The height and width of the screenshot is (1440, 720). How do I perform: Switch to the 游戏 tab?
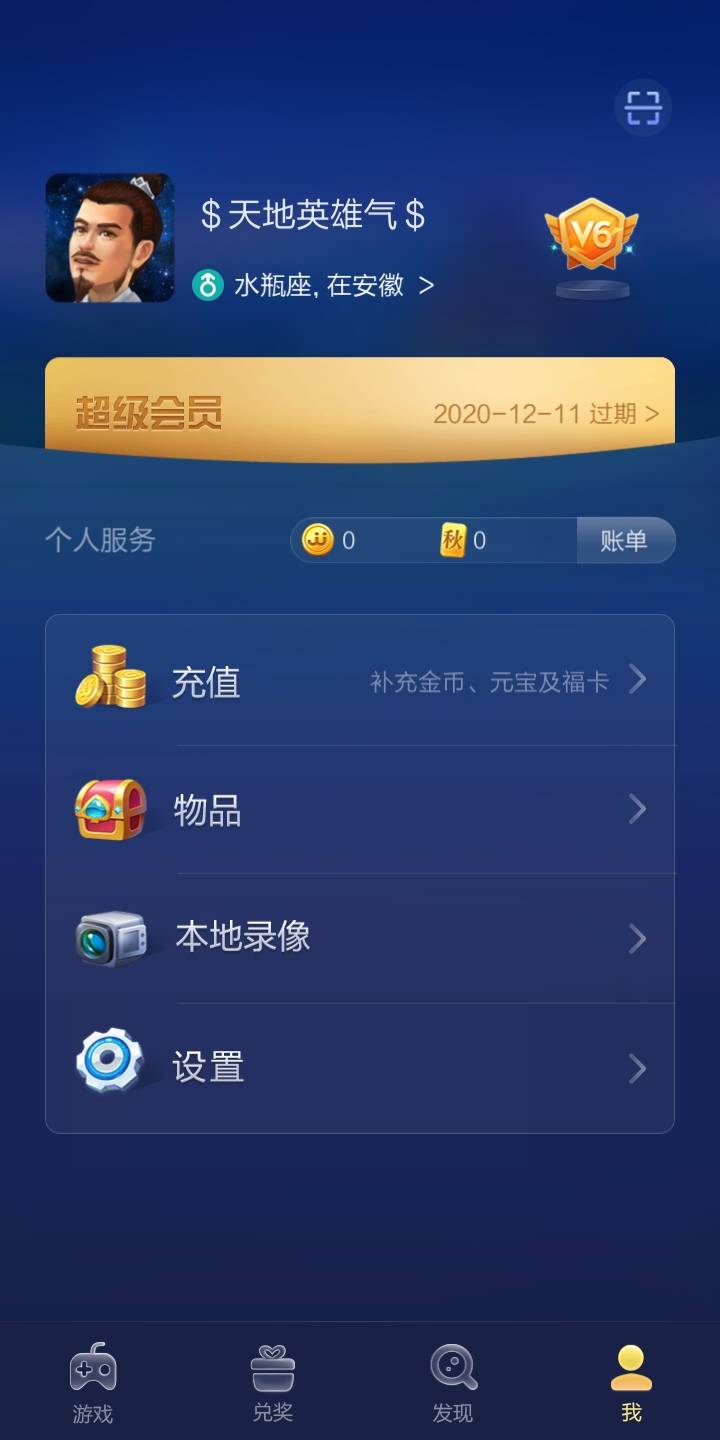click(91, 1380)
